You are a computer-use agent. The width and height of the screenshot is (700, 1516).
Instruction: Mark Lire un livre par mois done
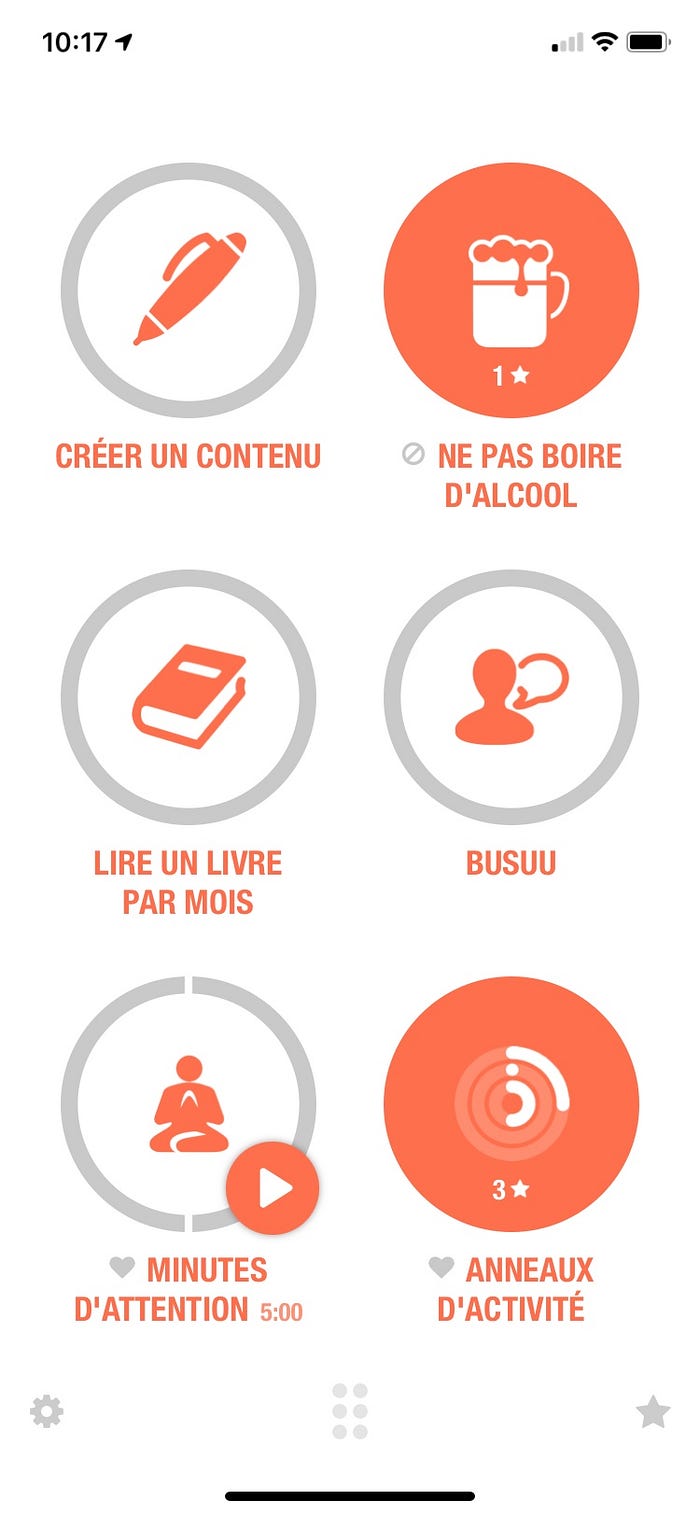pyautogui.click(x=188, y=696)
